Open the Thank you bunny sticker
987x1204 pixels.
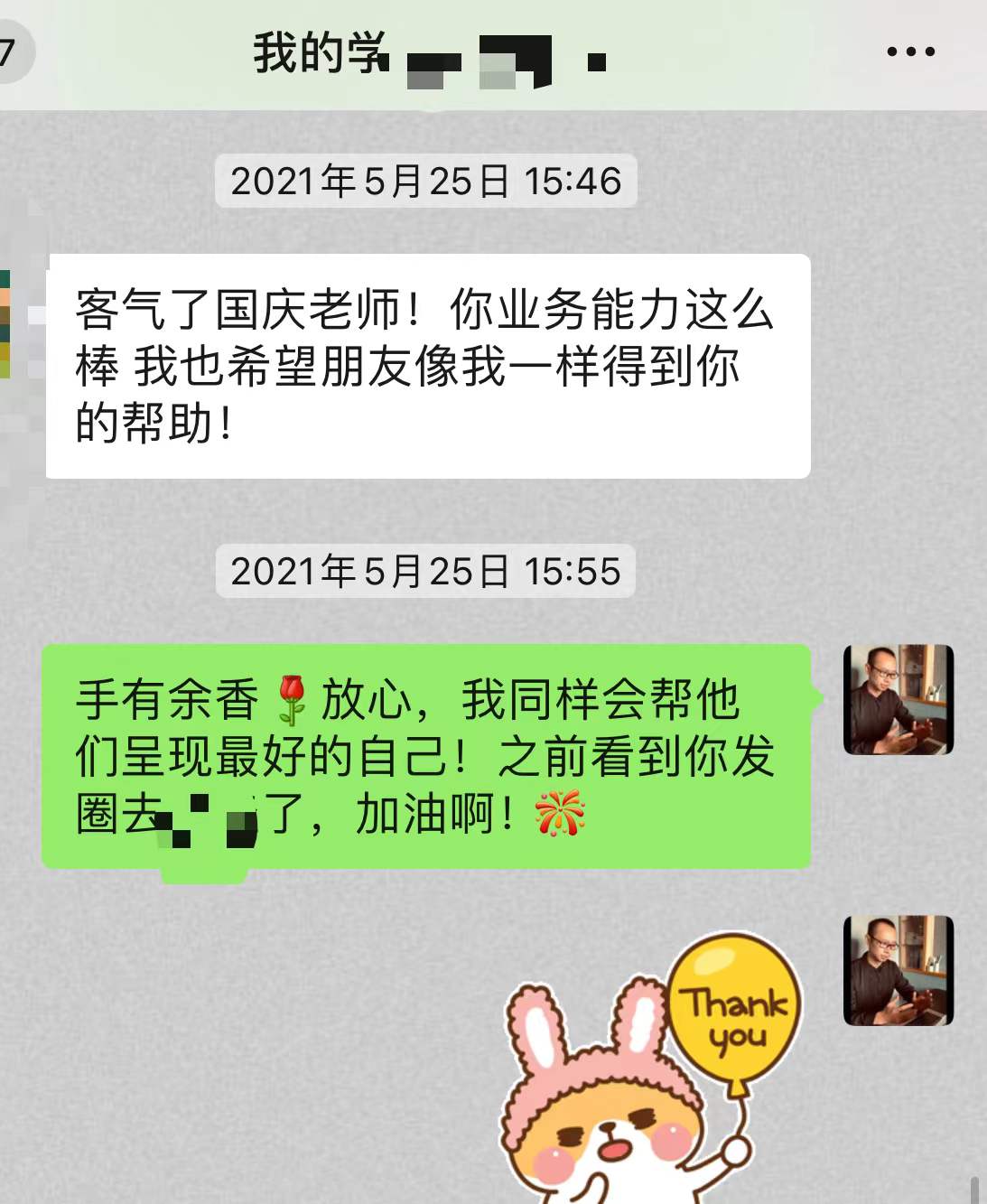[x=652, y=1075]
